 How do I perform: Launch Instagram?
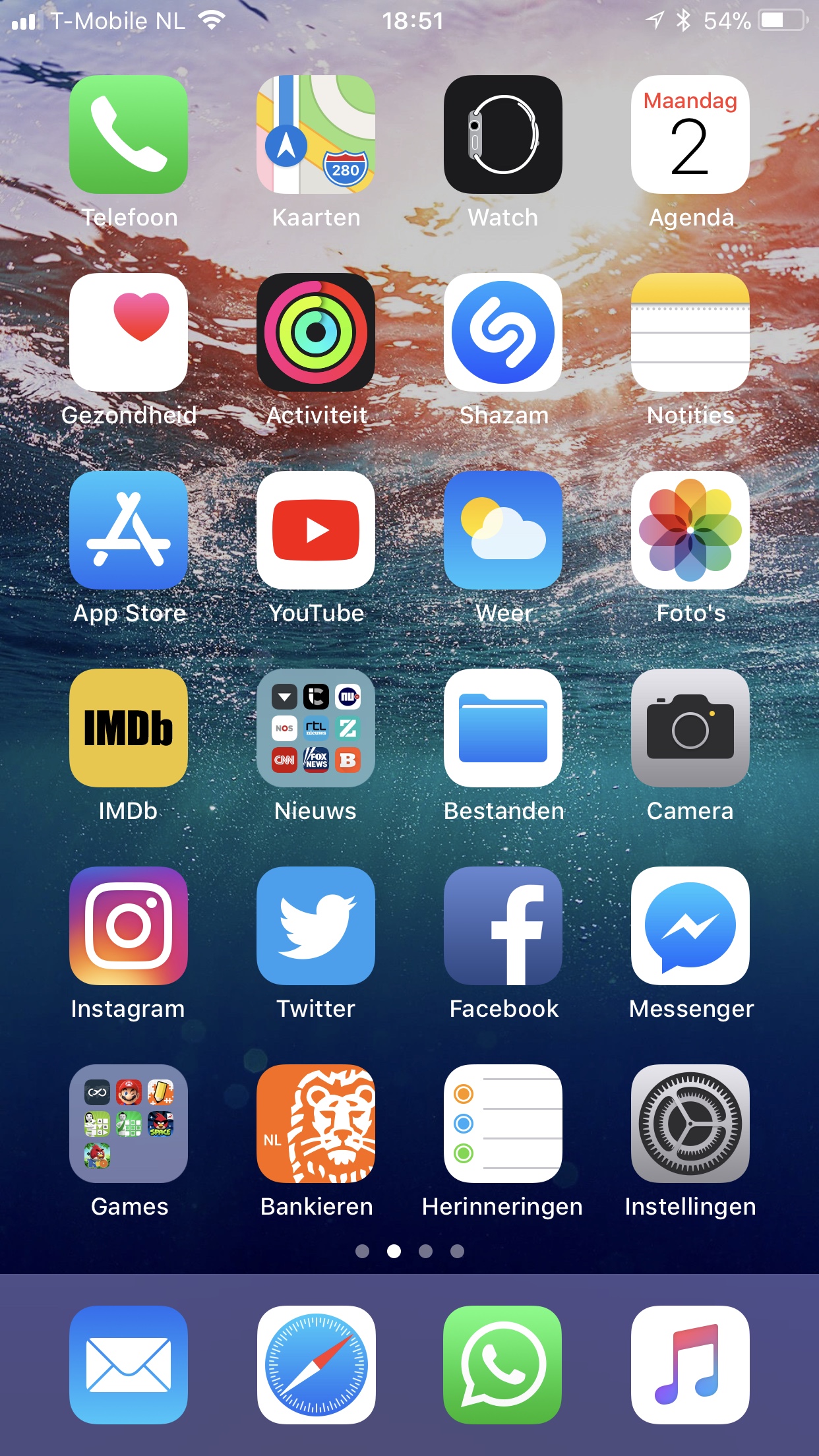pos(129,926)
